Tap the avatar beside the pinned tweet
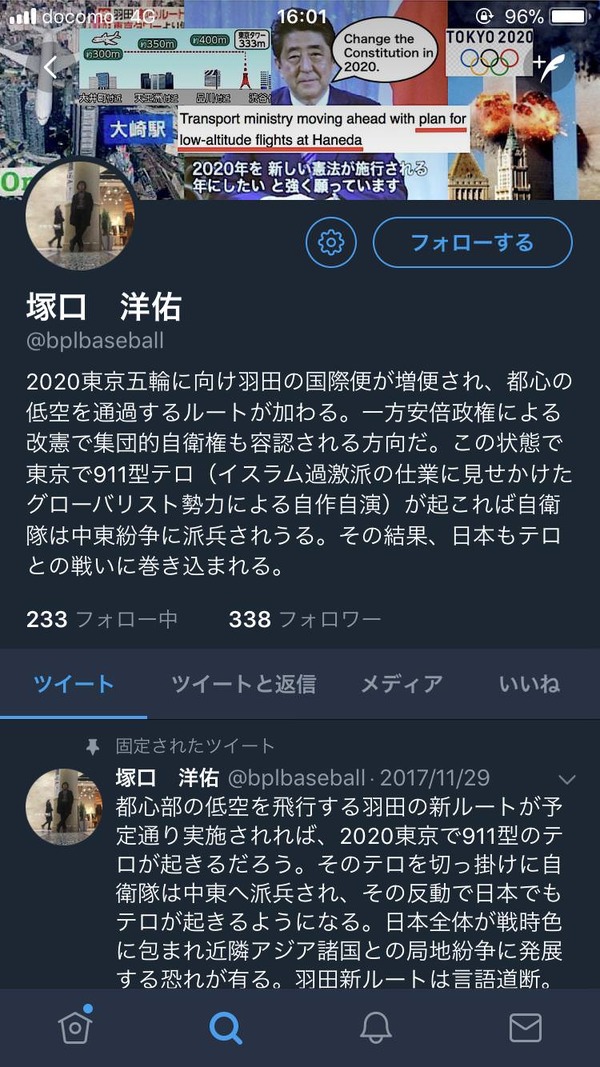The image size is (600, 1067). (64, 807)
